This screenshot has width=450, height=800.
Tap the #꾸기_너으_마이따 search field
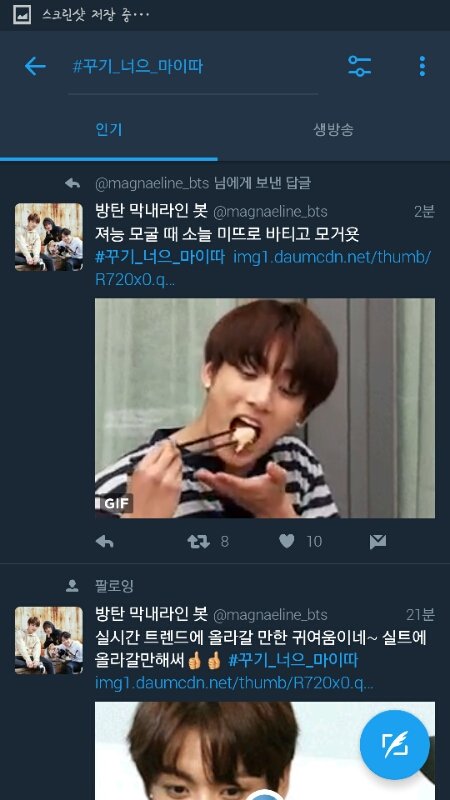tap(193, 67)
